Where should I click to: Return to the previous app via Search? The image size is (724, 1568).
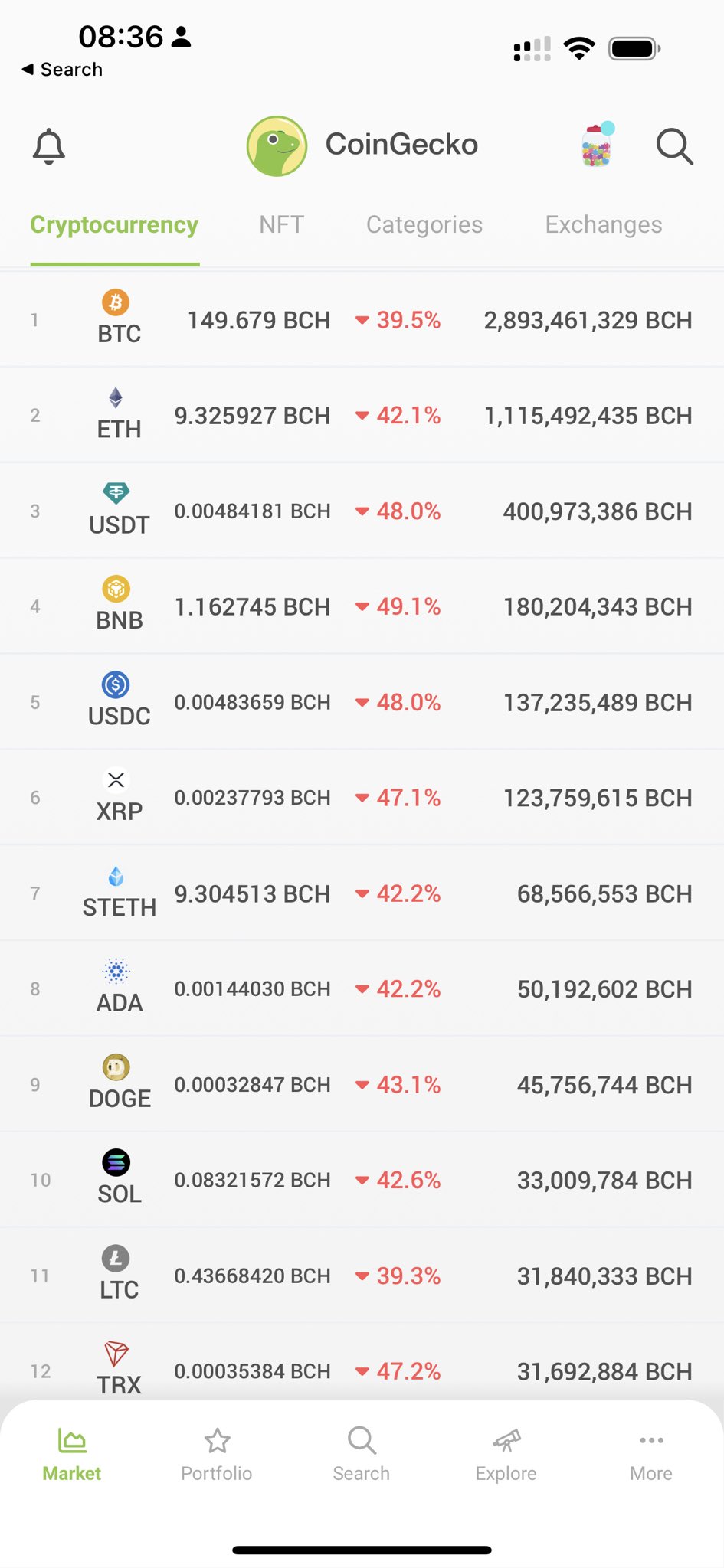(61, 70)
